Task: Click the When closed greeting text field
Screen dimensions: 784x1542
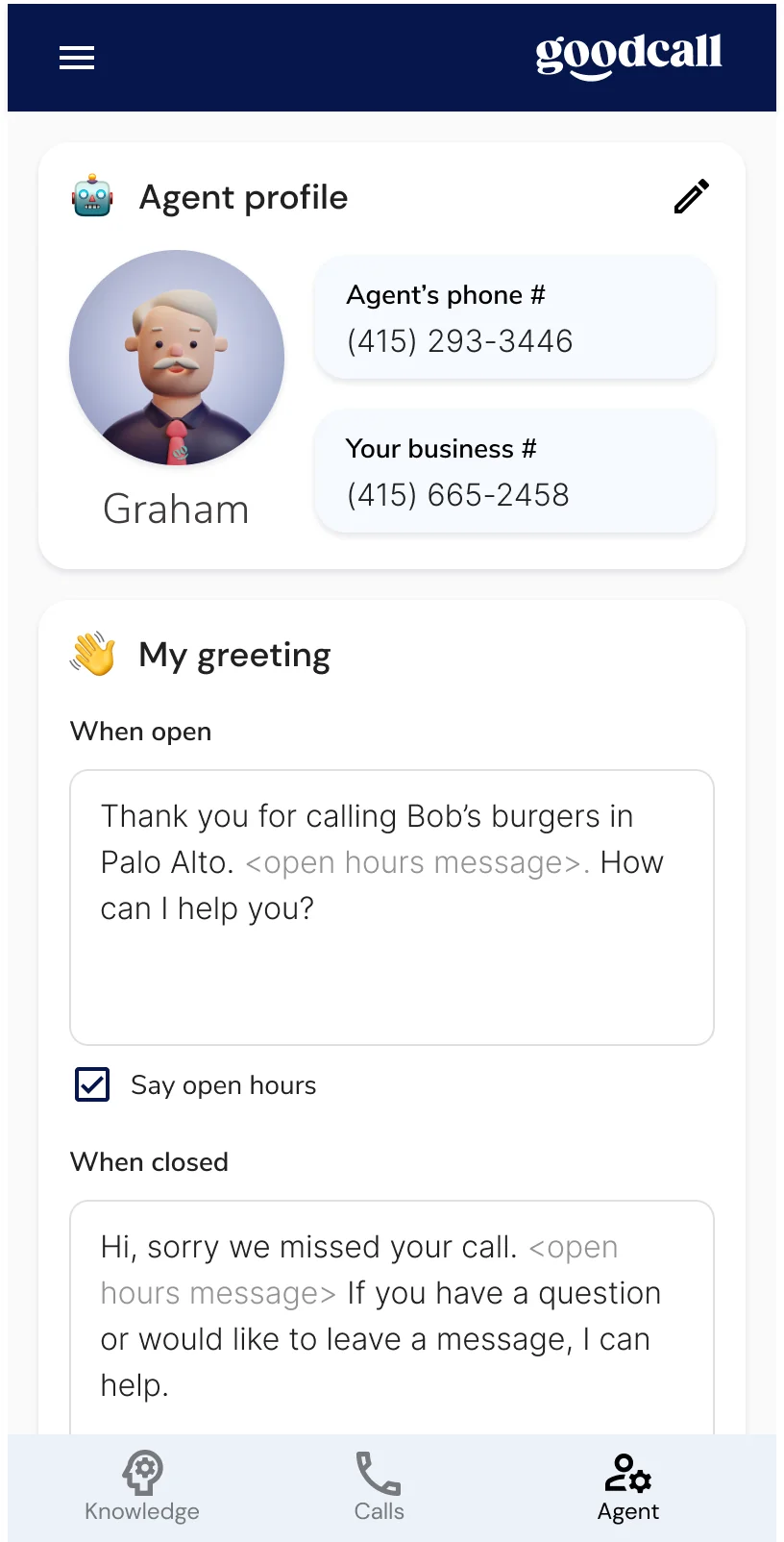Action: tap(392, 1315)
